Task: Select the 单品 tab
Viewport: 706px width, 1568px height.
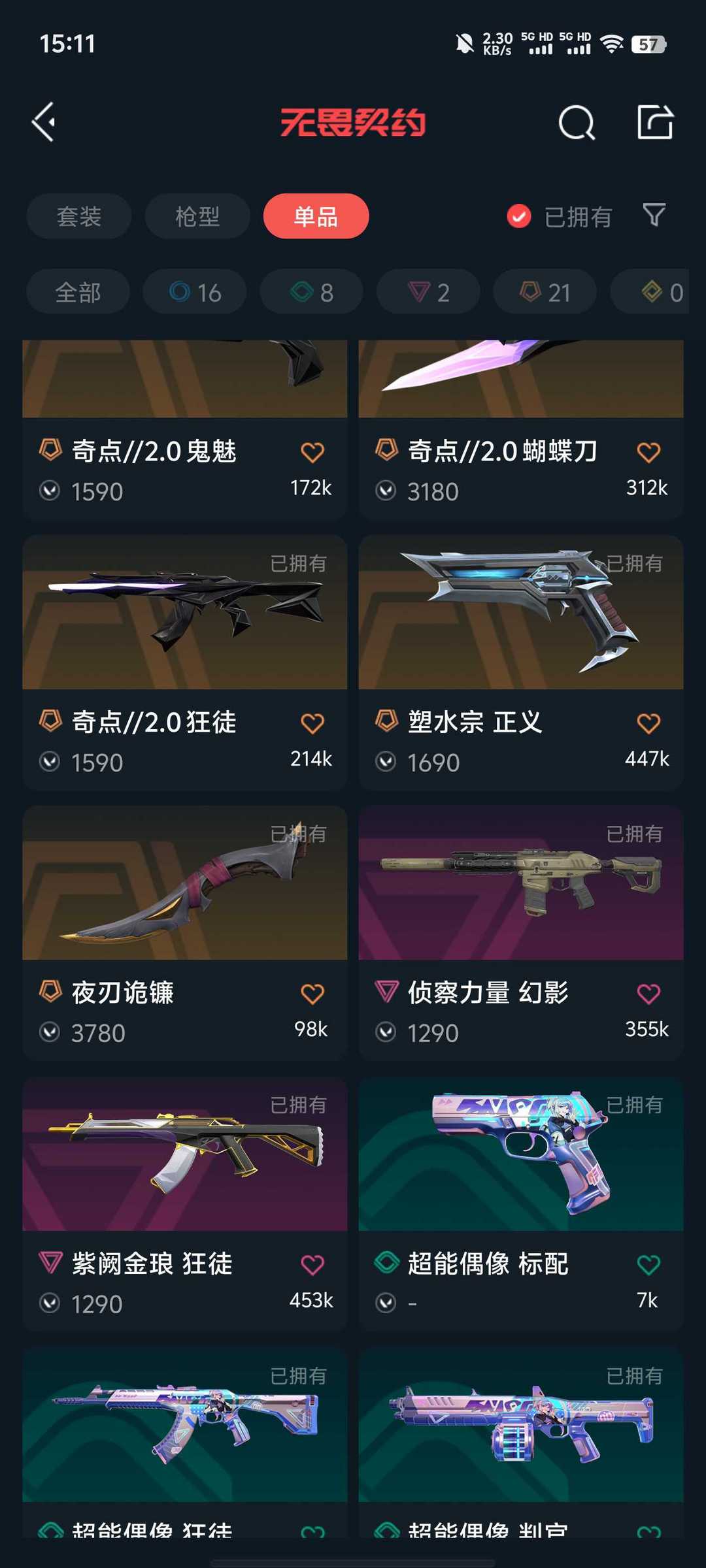Action: tap(316, 216)
